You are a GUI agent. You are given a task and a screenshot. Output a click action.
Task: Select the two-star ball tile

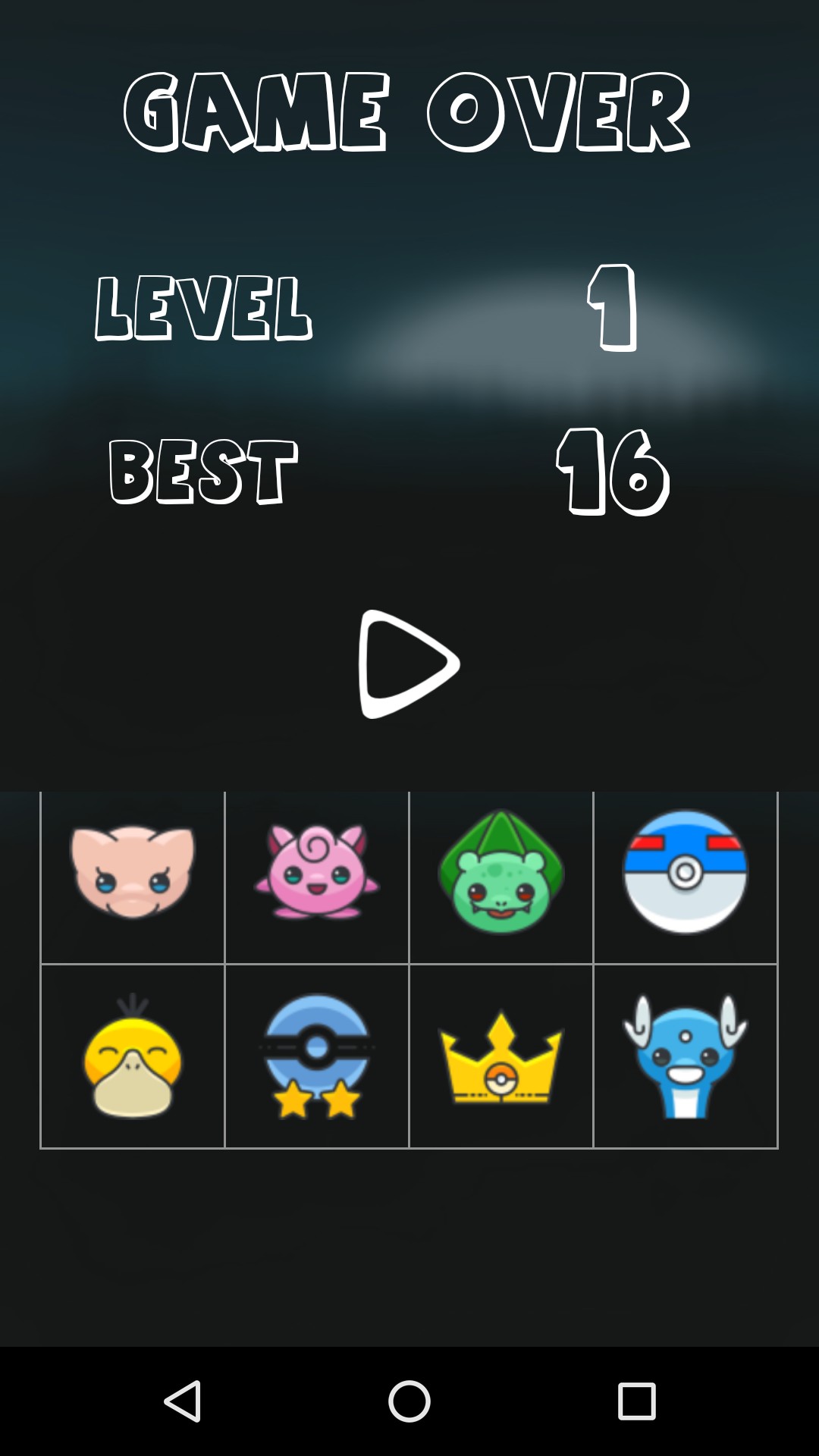pos(317,1057)
